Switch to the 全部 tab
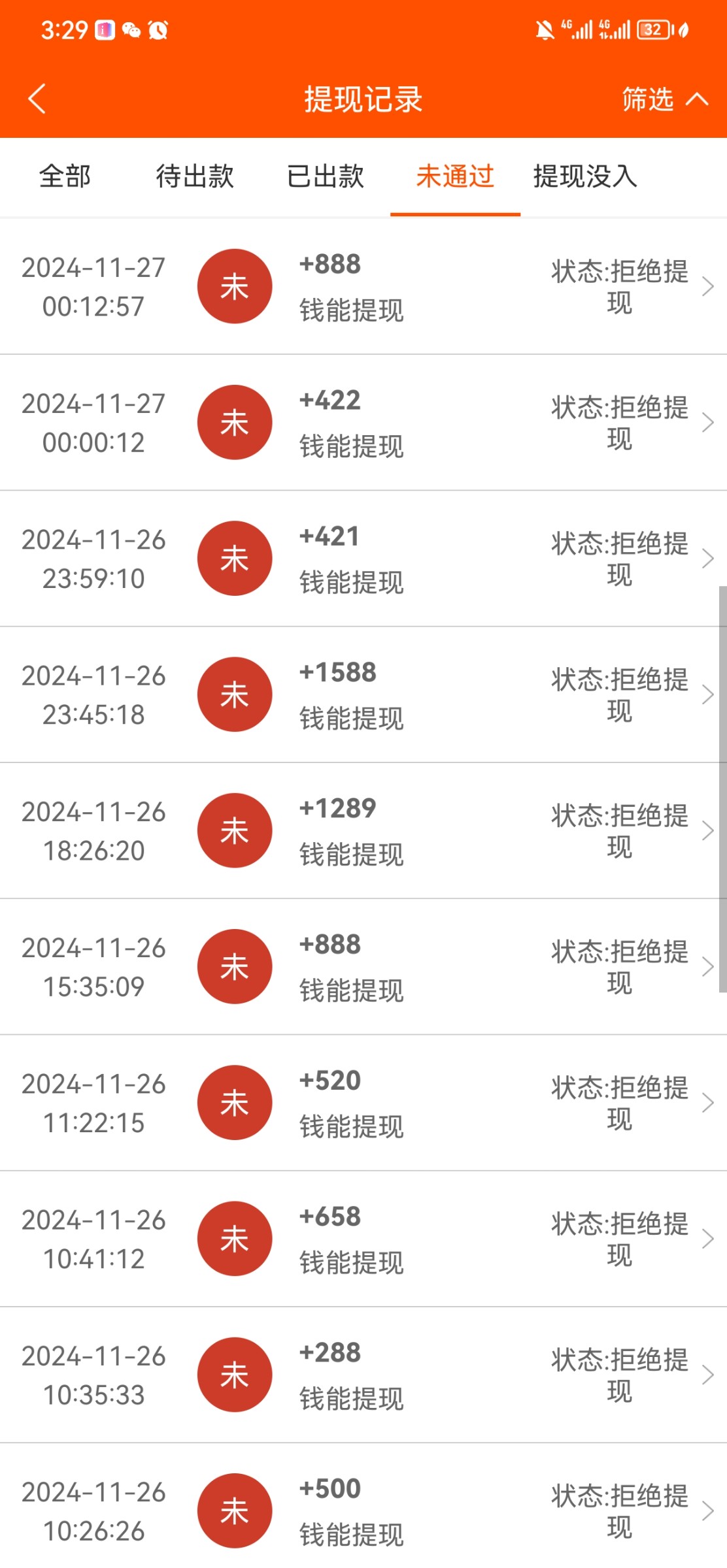The image size is (727, 1568). (65, 176)
